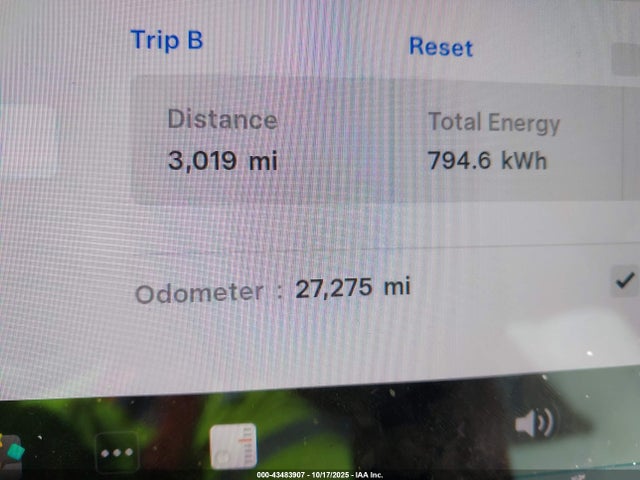This screenshot has width=640, height=480.
Task: Open the white app icon in the dock
Action: [233, 446]
